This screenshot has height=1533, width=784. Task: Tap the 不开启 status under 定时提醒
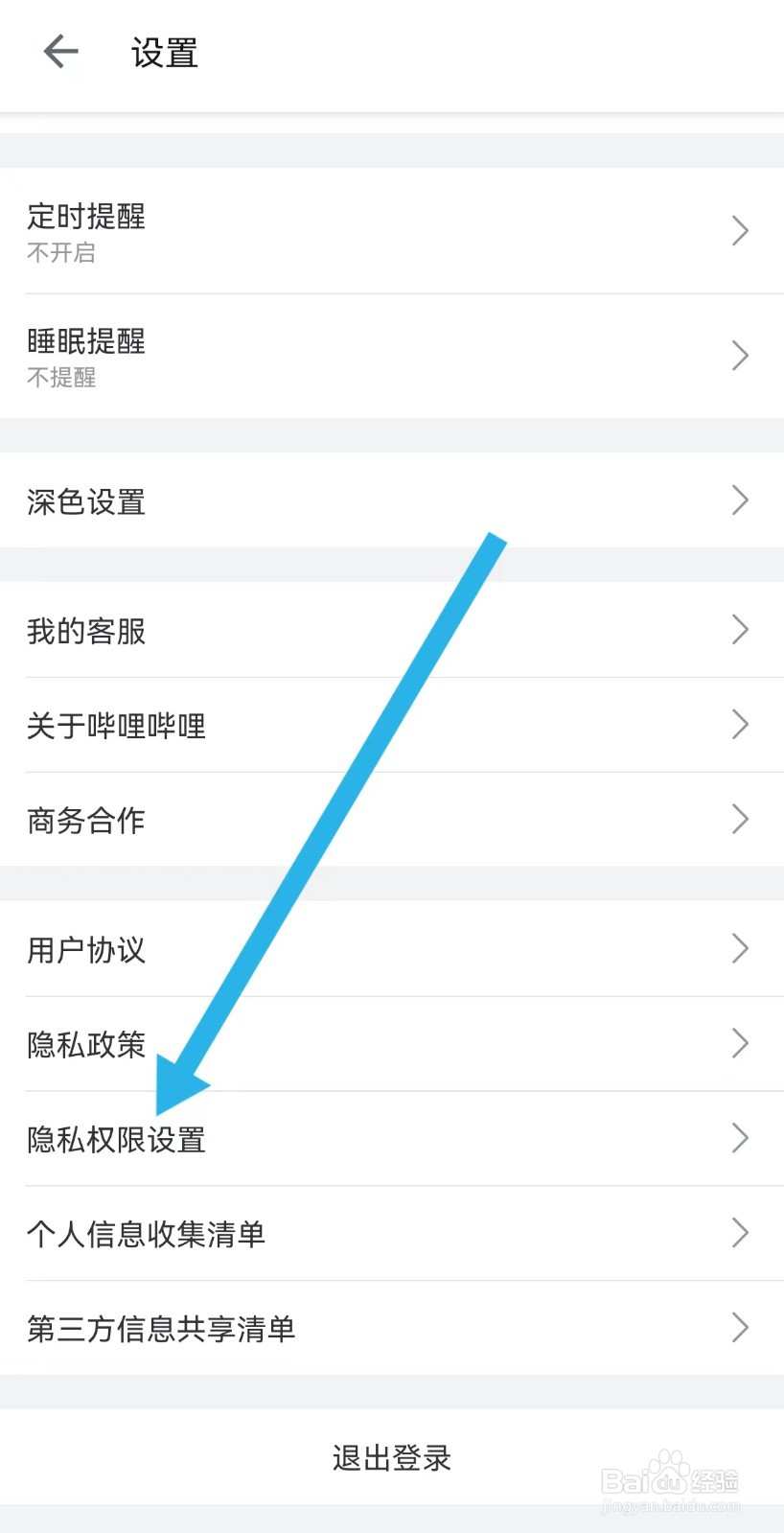(x=60, y=253)
